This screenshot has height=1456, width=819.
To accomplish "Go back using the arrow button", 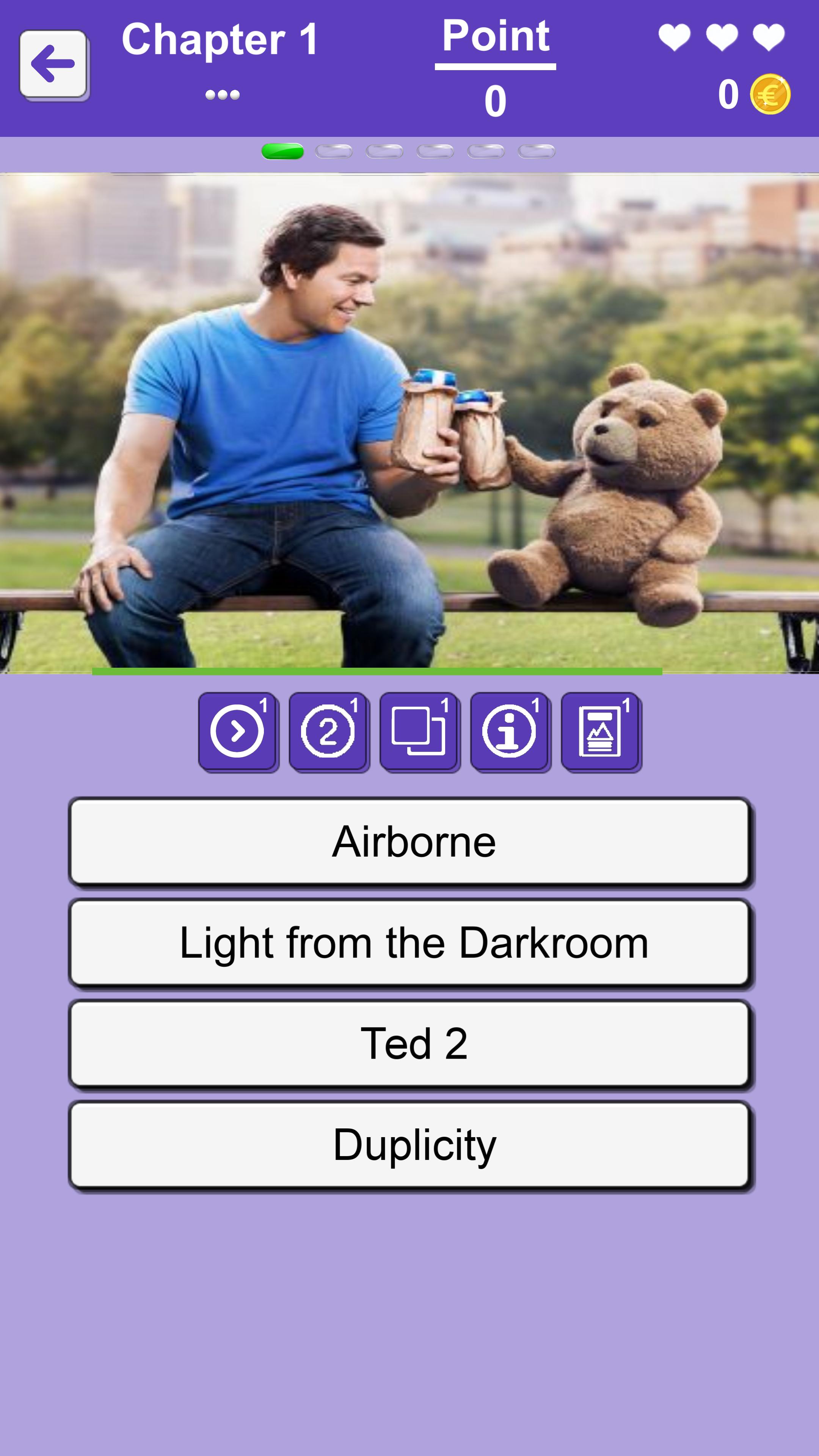I will point(53,64).
